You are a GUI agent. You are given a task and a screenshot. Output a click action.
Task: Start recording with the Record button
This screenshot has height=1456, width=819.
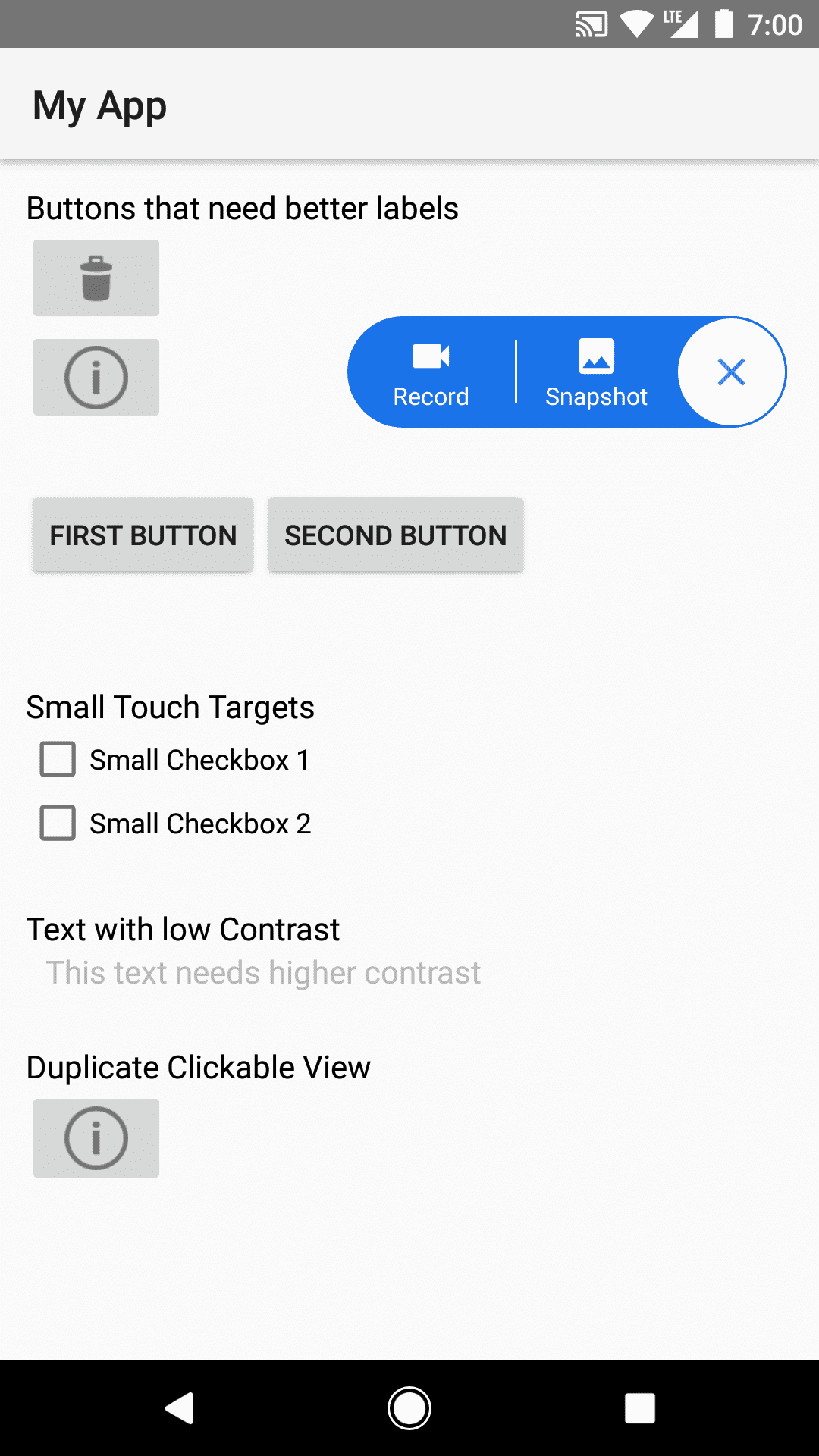[x=431, y=372]
